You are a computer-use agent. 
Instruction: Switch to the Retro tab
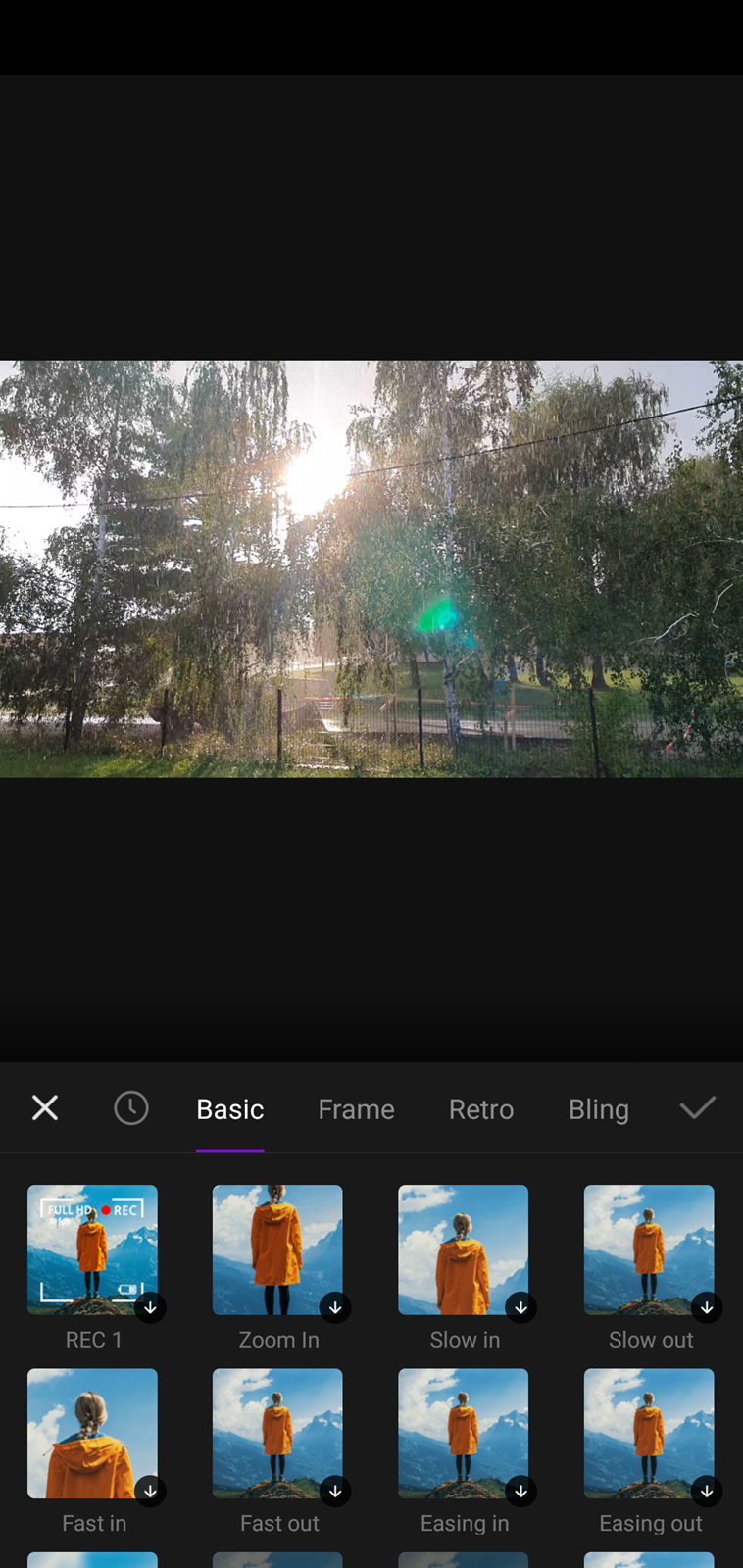pos(481,1109)
